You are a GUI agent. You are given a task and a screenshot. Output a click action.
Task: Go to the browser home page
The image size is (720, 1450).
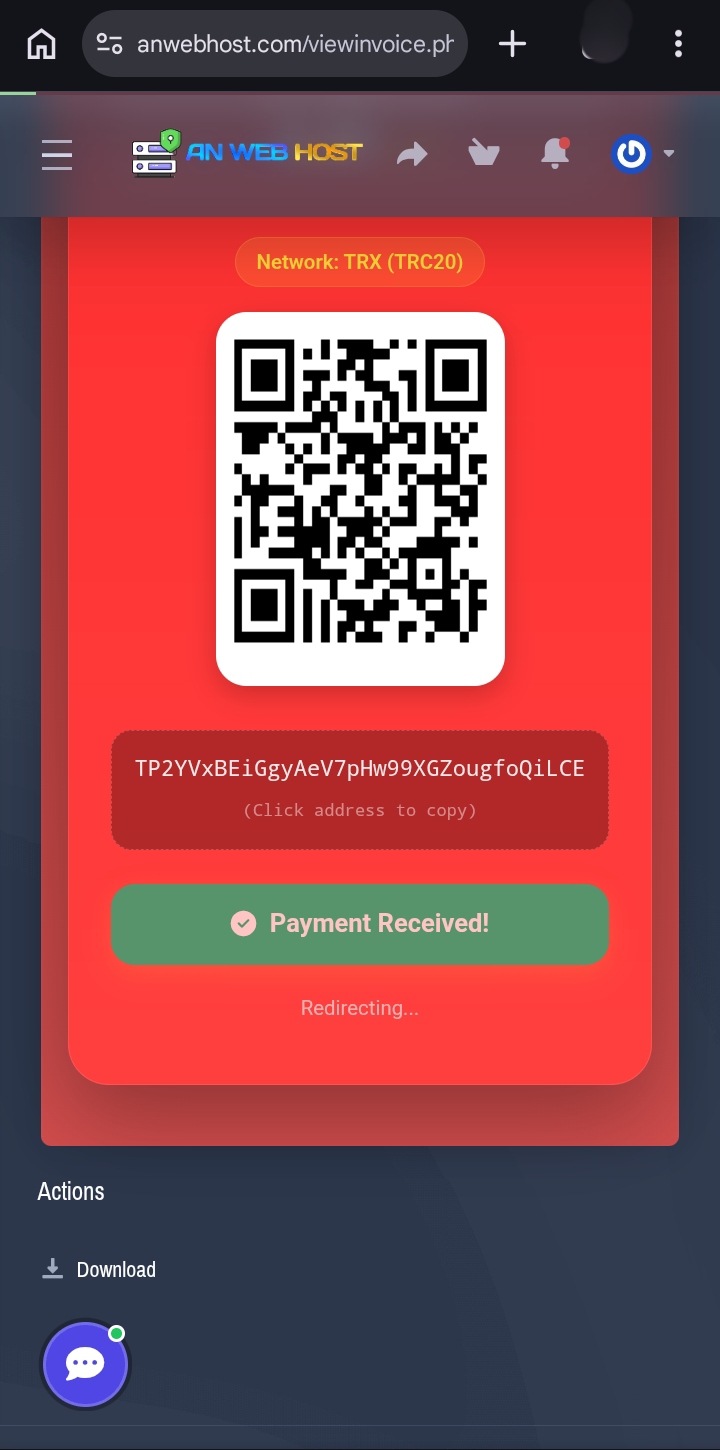41,44
